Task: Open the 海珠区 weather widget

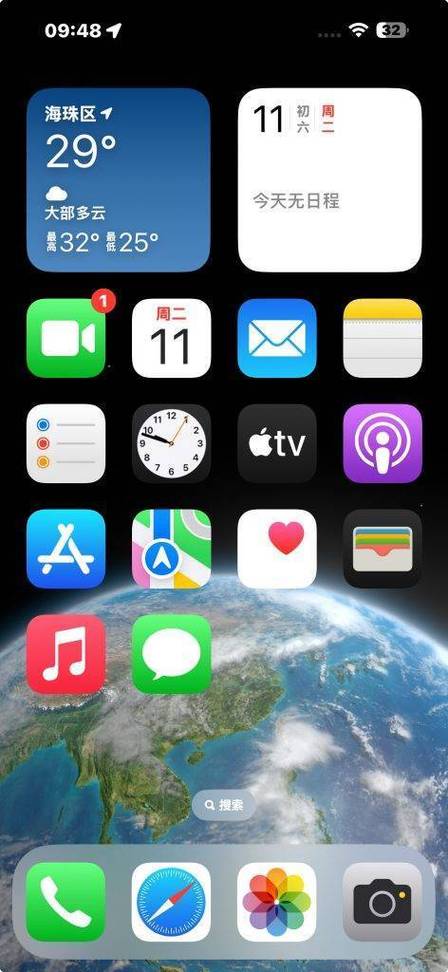Action: pyautogui.click(x=118, y=180)
